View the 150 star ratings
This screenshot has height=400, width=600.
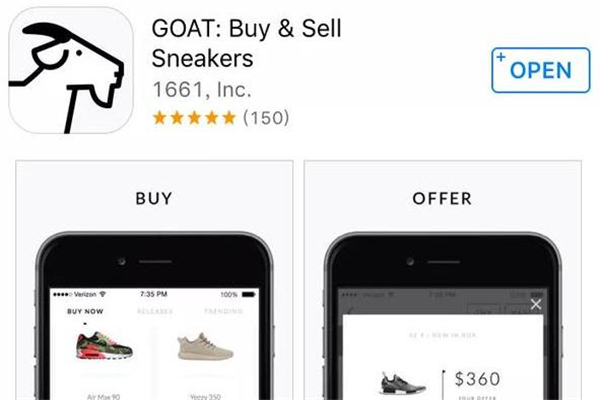click(218, 119)
